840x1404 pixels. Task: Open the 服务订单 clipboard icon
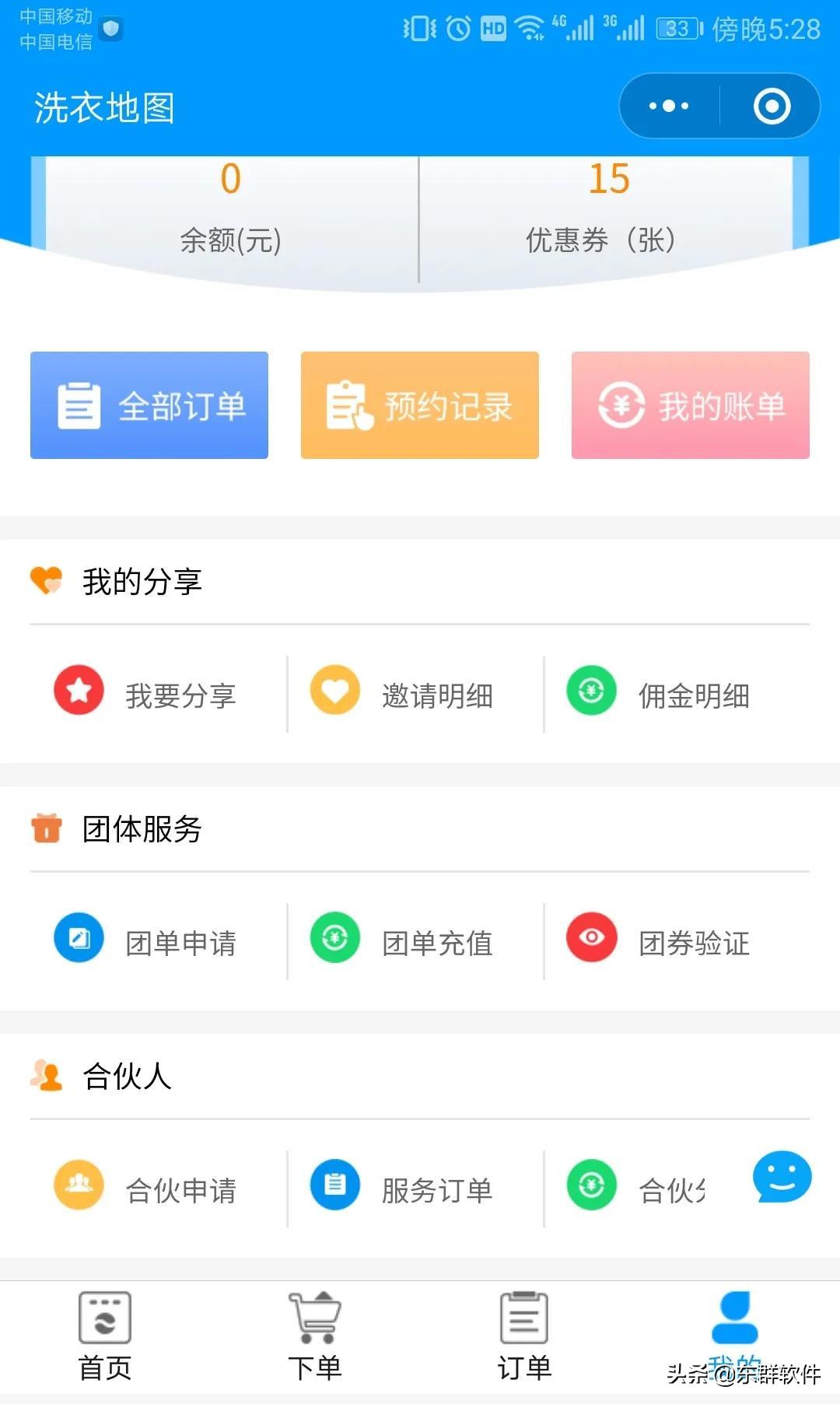pos(334,1184)
